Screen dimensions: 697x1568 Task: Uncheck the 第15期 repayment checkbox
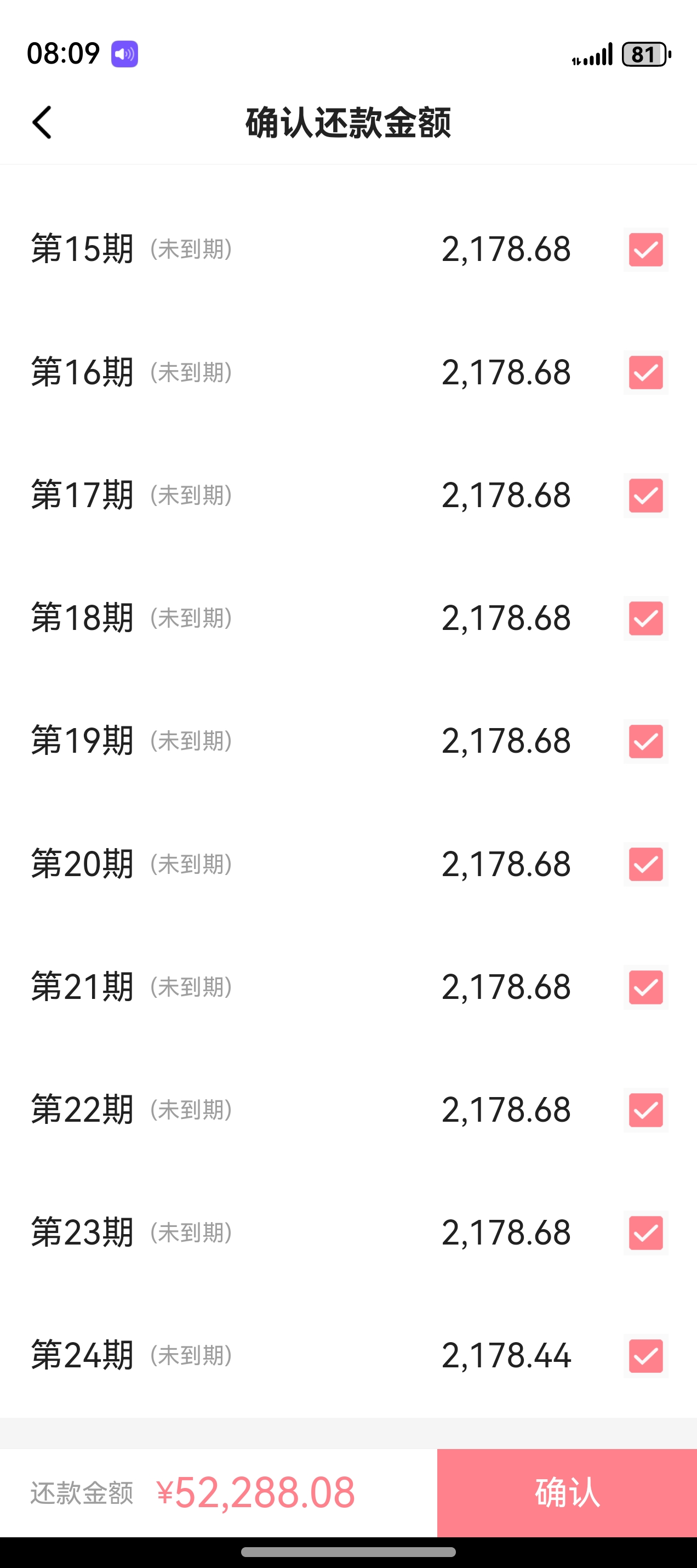tap(645, 249)
